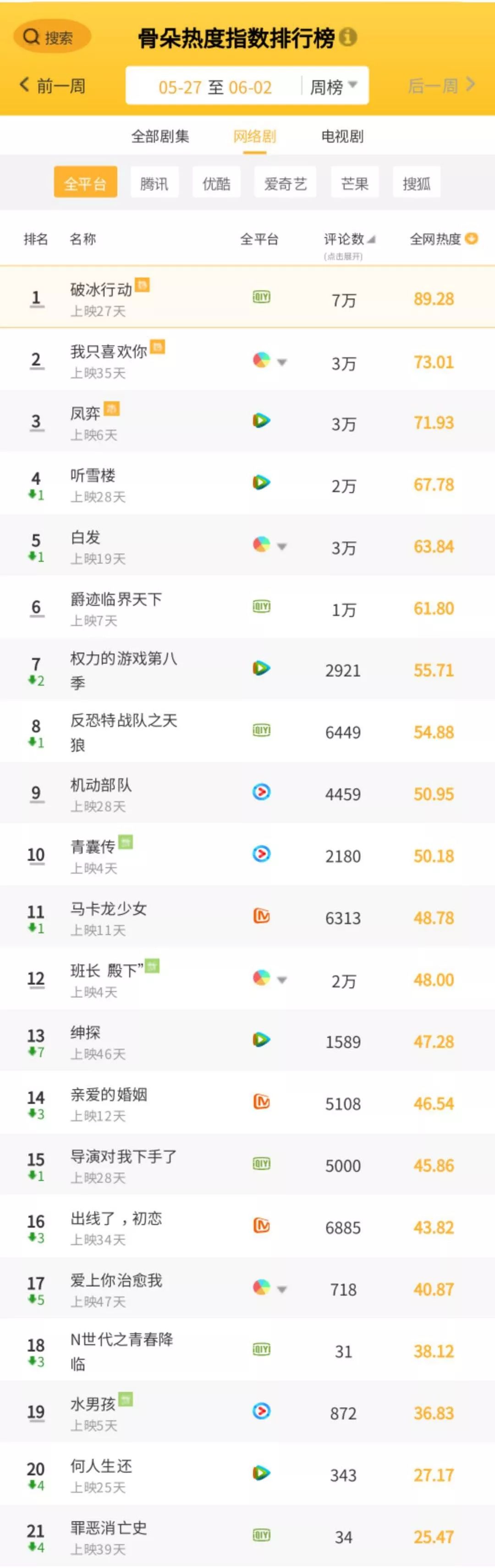Expand platform list for 白发
This screenshot has height=1568, width=495.
click(x=281, y=547)
